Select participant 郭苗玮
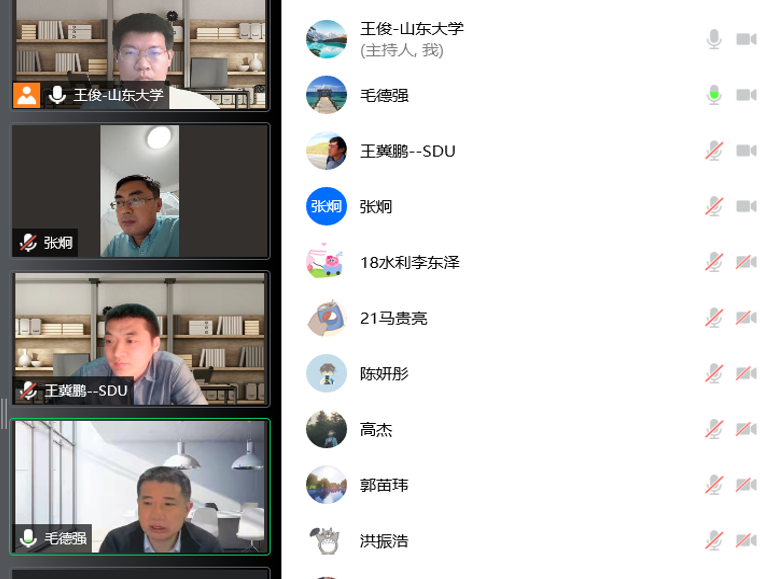Viewport: 771px width, 579px height. click(384, 485)
